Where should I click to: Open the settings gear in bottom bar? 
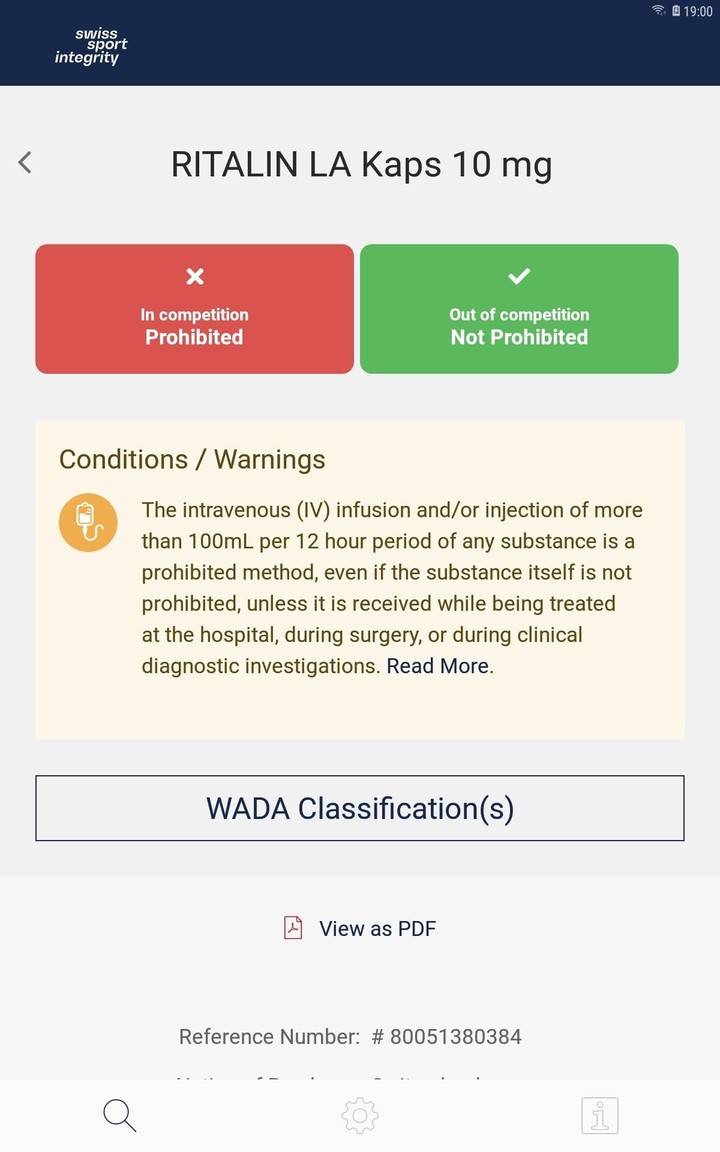pyautogui.click(x=360, y=1115)
